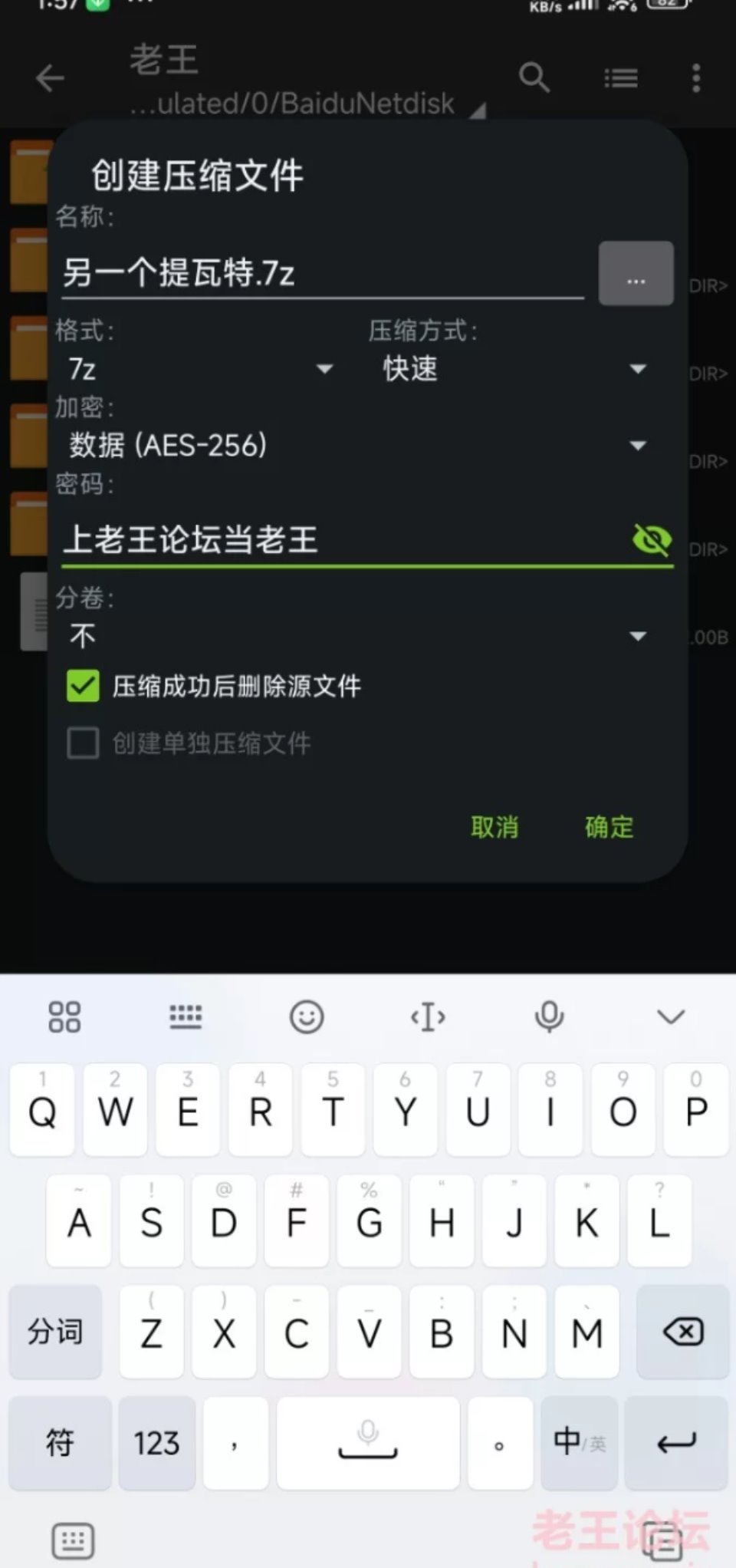Uncheck delete source files after compression
This screenshot has height=1568, width=736.
[x=83, y=686]
